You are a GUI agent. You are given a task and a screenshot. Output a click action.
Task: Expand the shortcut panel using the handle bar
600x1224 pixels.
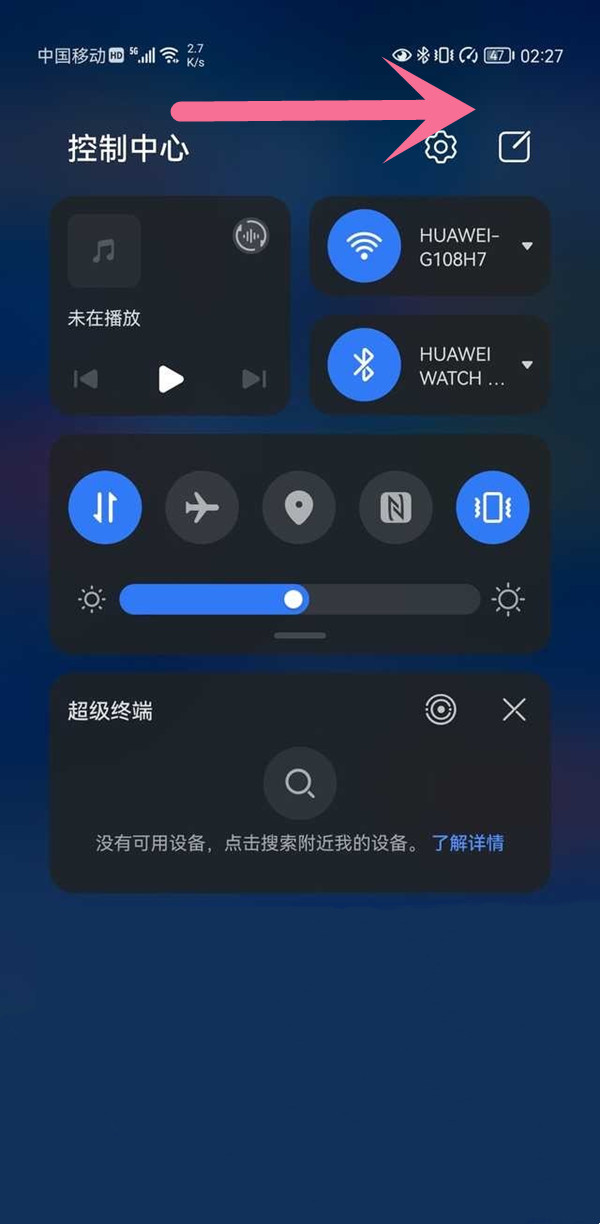click(x=300, y=635)
